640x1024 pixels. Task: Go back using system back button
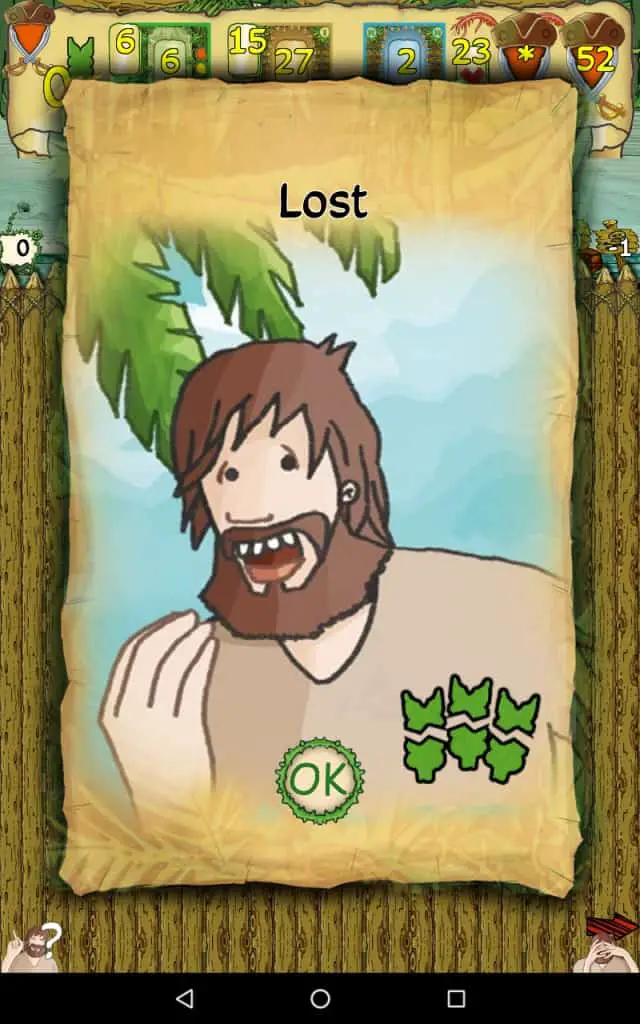[x=184, y=998]
